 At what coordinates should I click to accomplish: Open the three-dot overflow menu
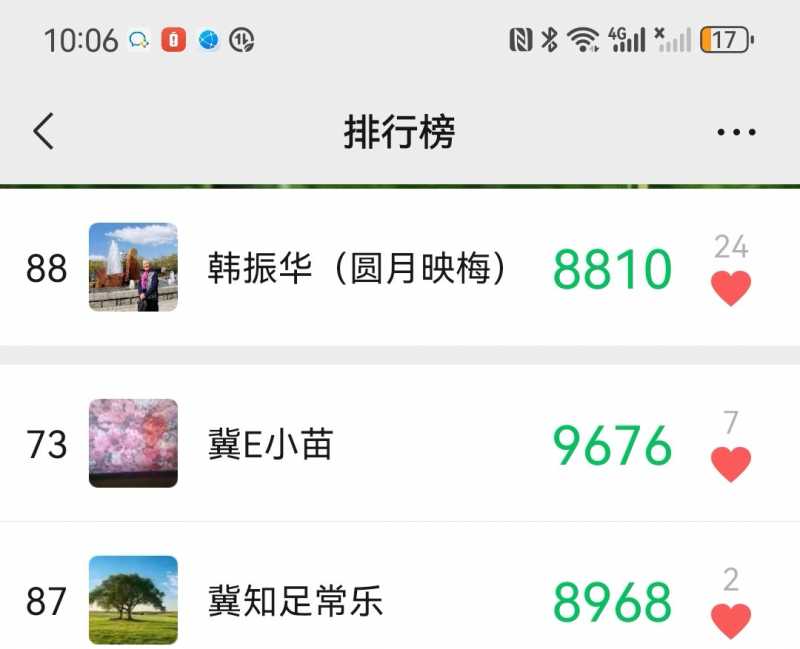click(736, 132)
